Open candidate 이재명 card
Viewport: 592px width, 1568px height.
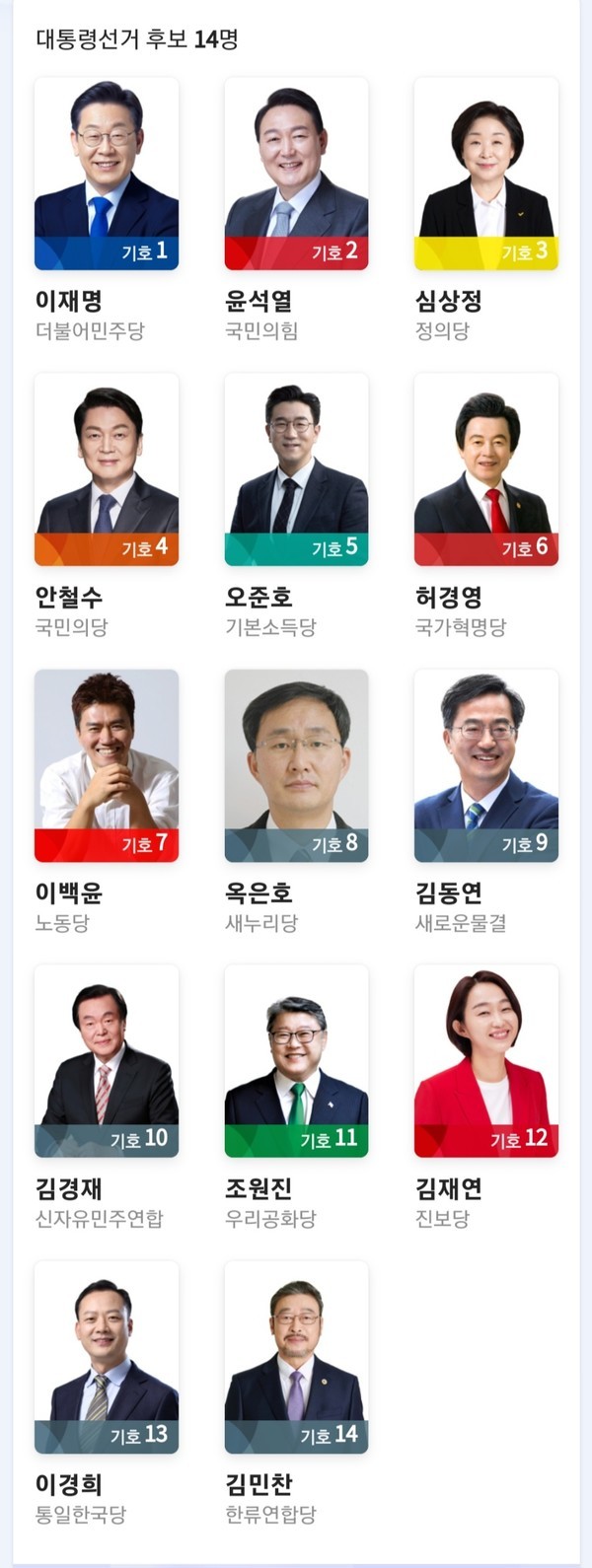coord(107,175)
